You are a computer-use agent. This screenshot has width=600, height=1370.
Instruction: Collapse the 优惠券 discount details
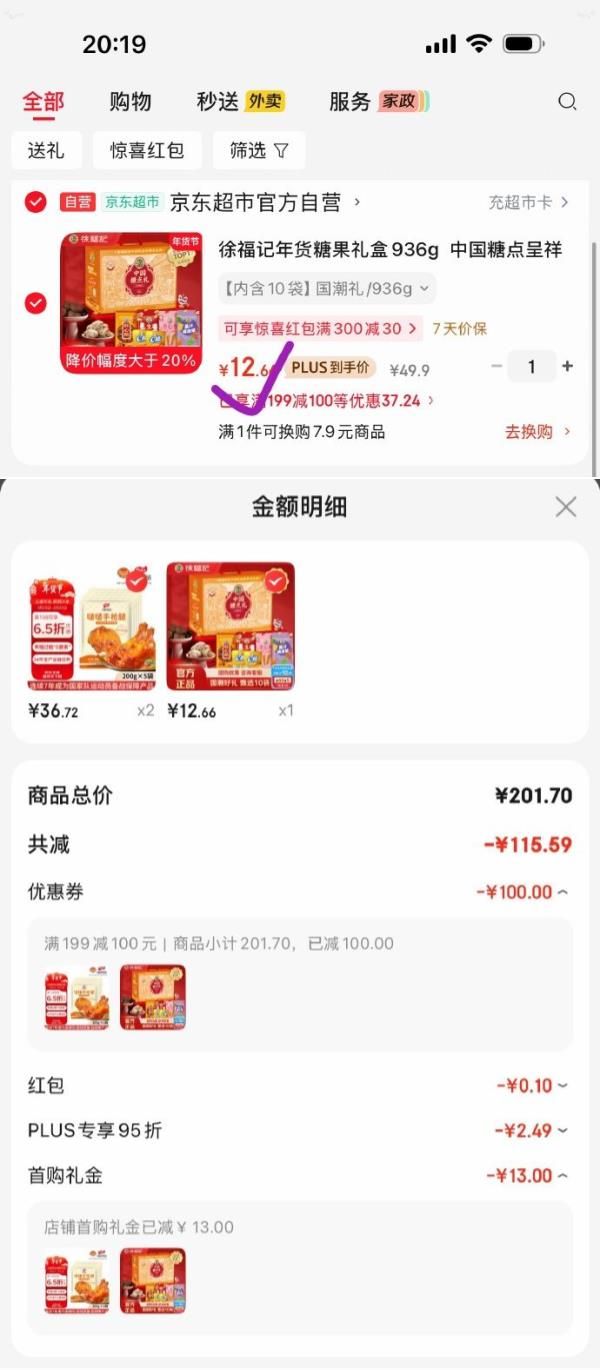(523, 892)
